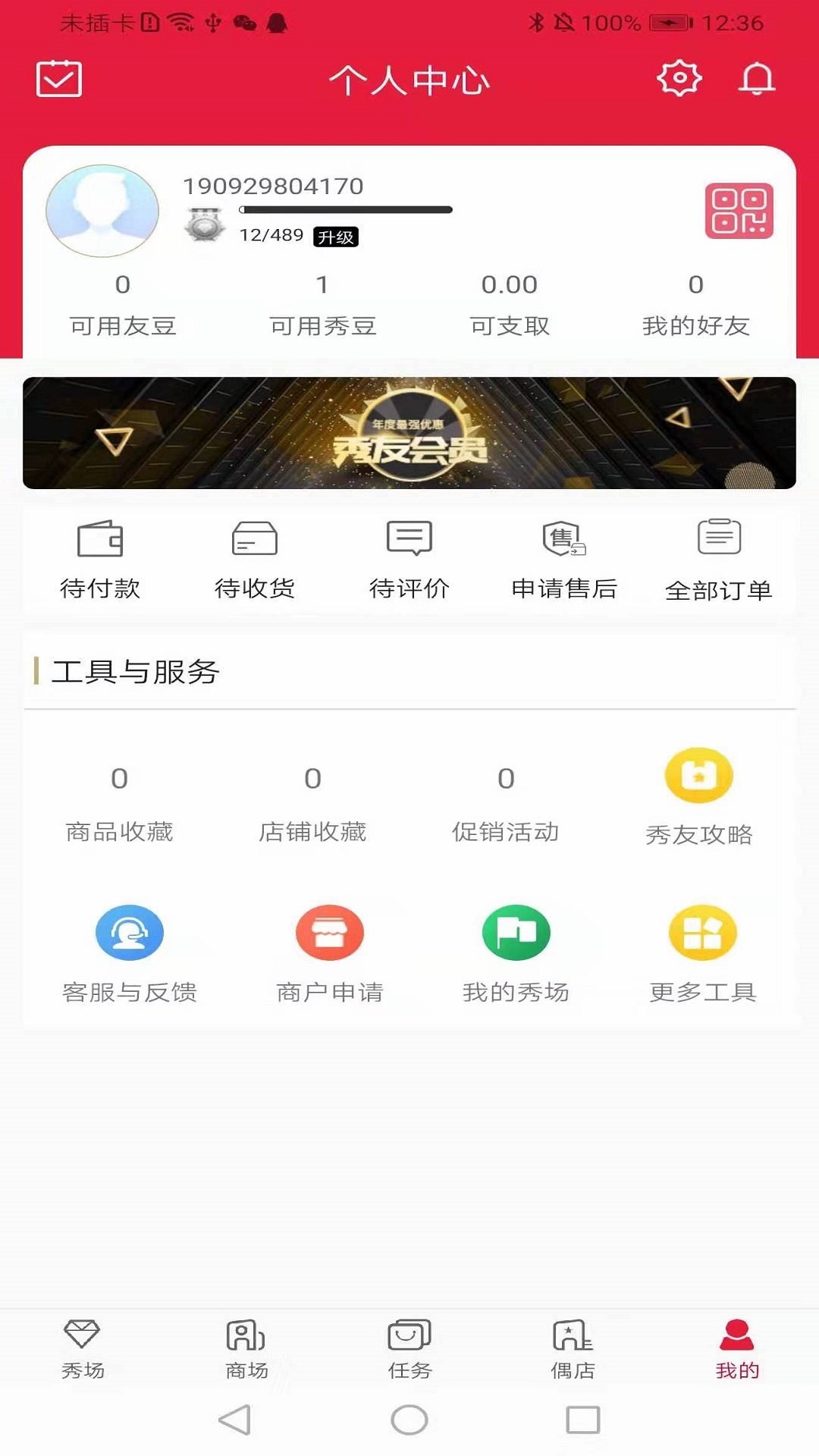Image resolution: width=819 pixels, height=1456 pixels.
Task: Request after-sales service via 申请售后 icon
Action: click(x=565, y=557)
